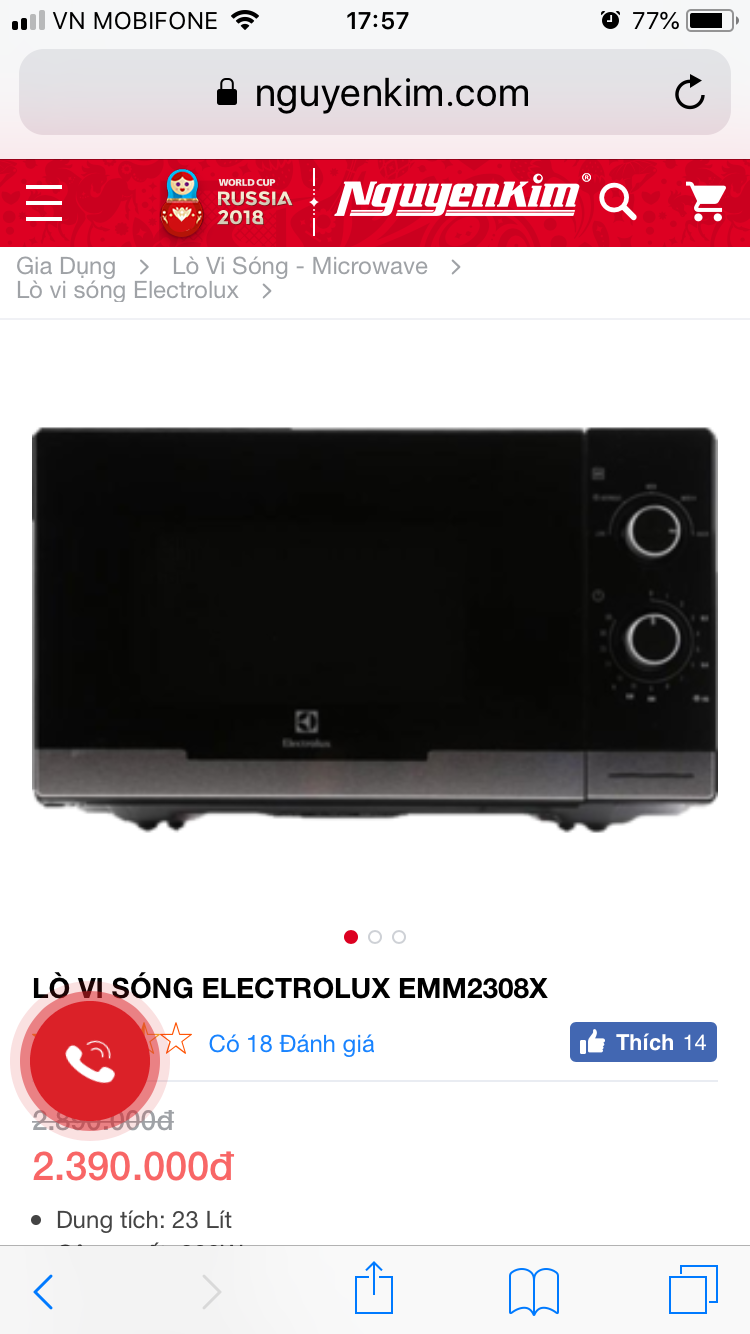Viewport: 750px width, 1334px height.
Task: Open the shopping cart
Action: [x=706, y=202]
